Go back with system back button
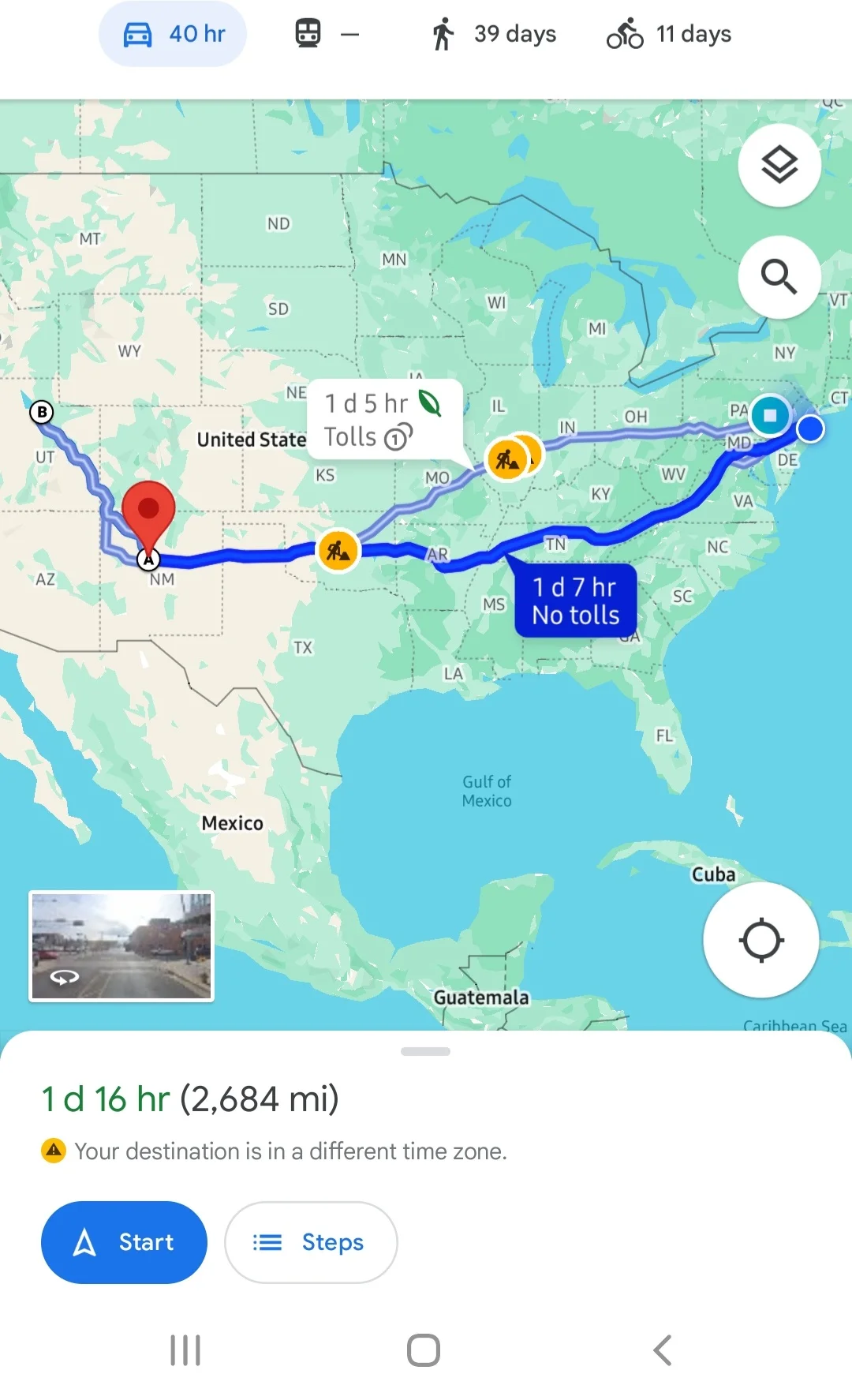Image resolution: width=852 pixels, height=1400 pixels. pos(663,1350)
